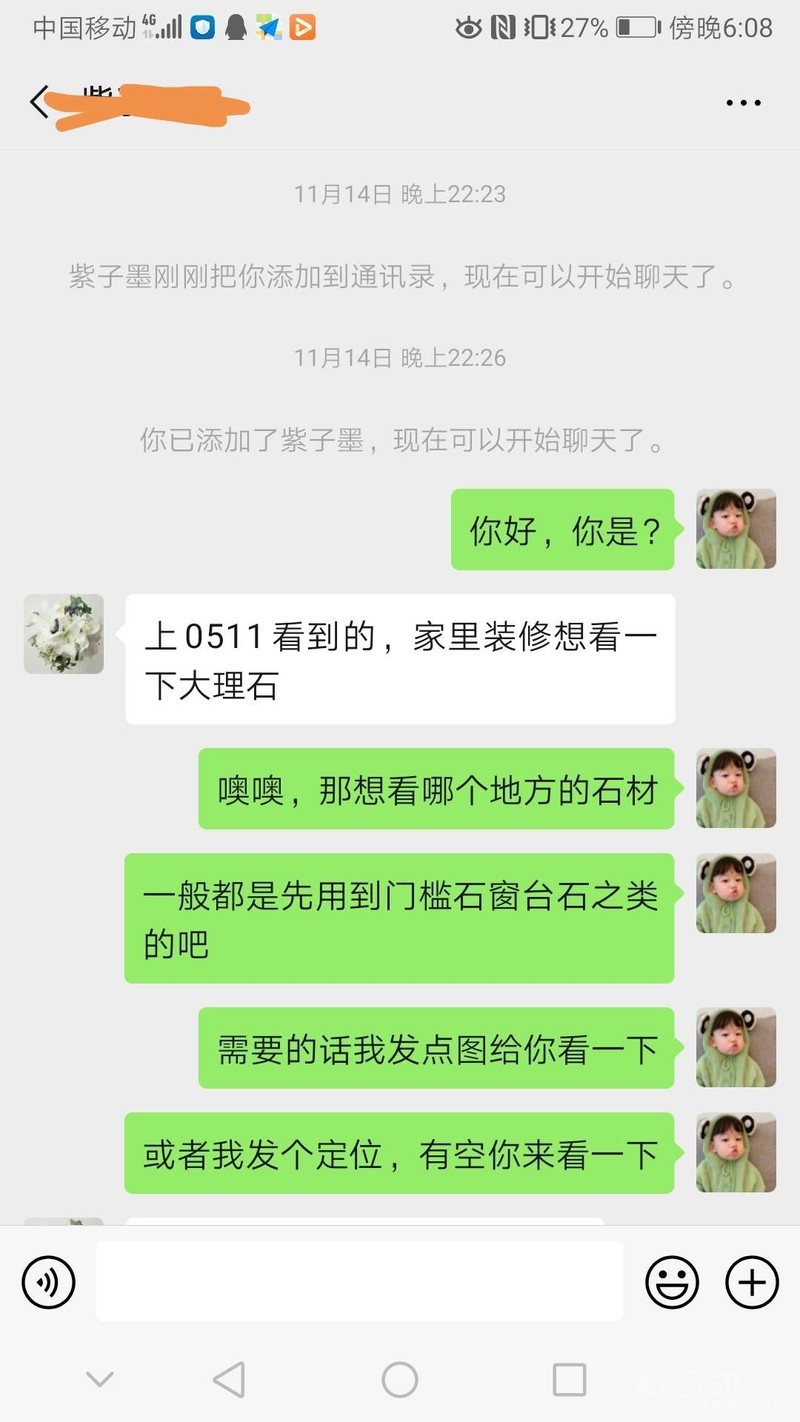Open my avatar beside "你好，你是？"
The width and height of the screenshot is (800, 1422).
pos(736,529)
